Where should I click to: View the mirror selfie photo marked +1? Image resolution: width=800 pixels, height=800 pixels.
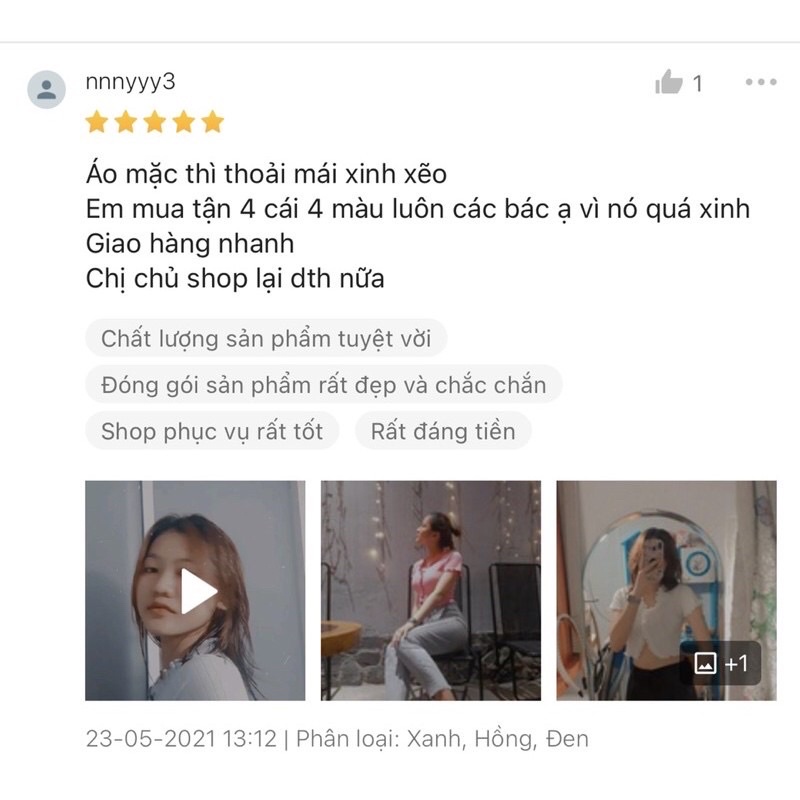pos(666,590)
